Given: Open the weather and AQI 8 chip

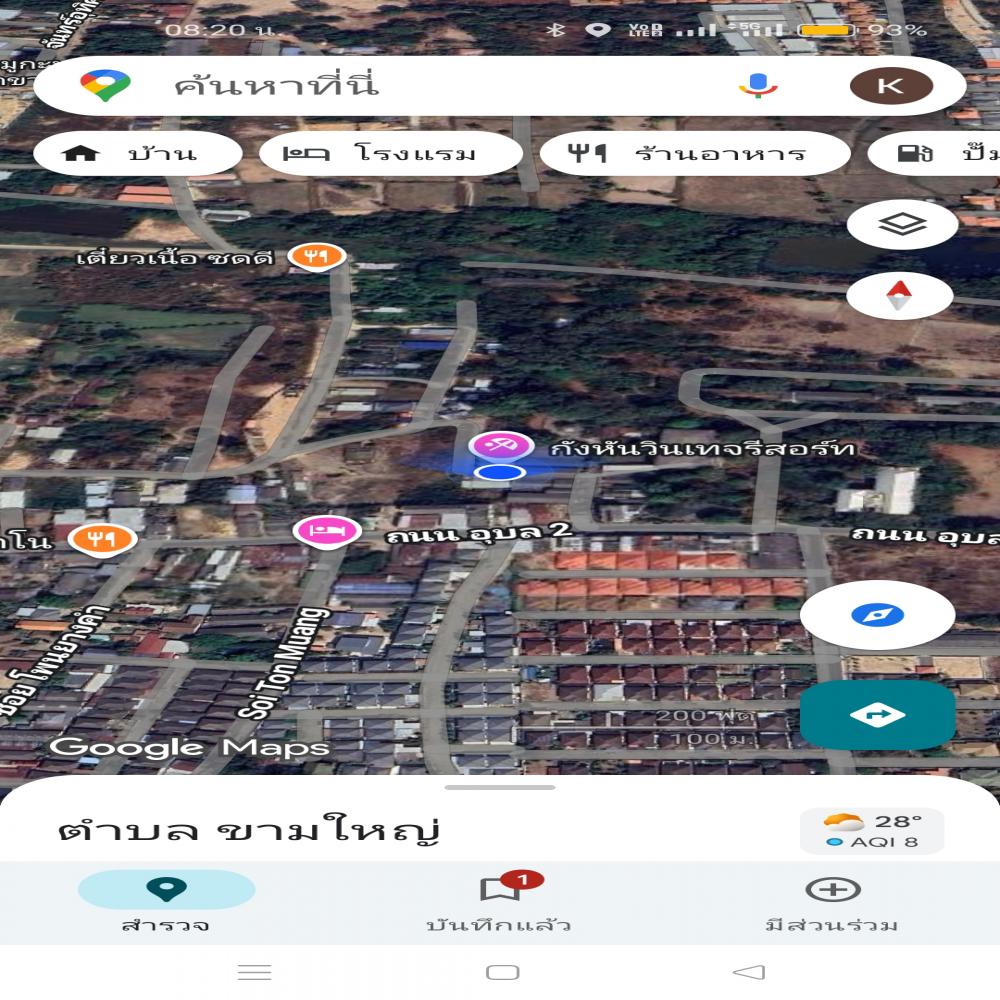Looking at the screenshot, I should [x=871, y=831].
